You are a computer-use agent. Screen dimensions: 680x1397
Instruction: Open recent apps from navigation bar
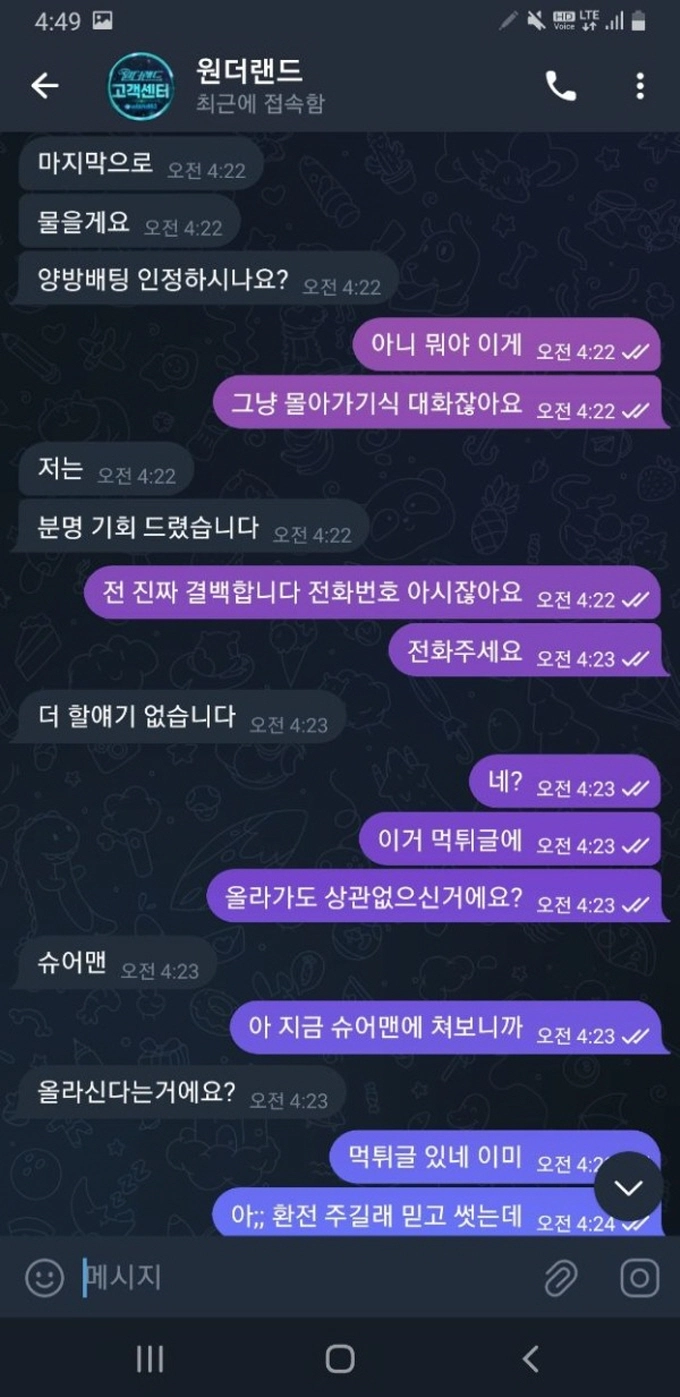(x=149, y=1358)
